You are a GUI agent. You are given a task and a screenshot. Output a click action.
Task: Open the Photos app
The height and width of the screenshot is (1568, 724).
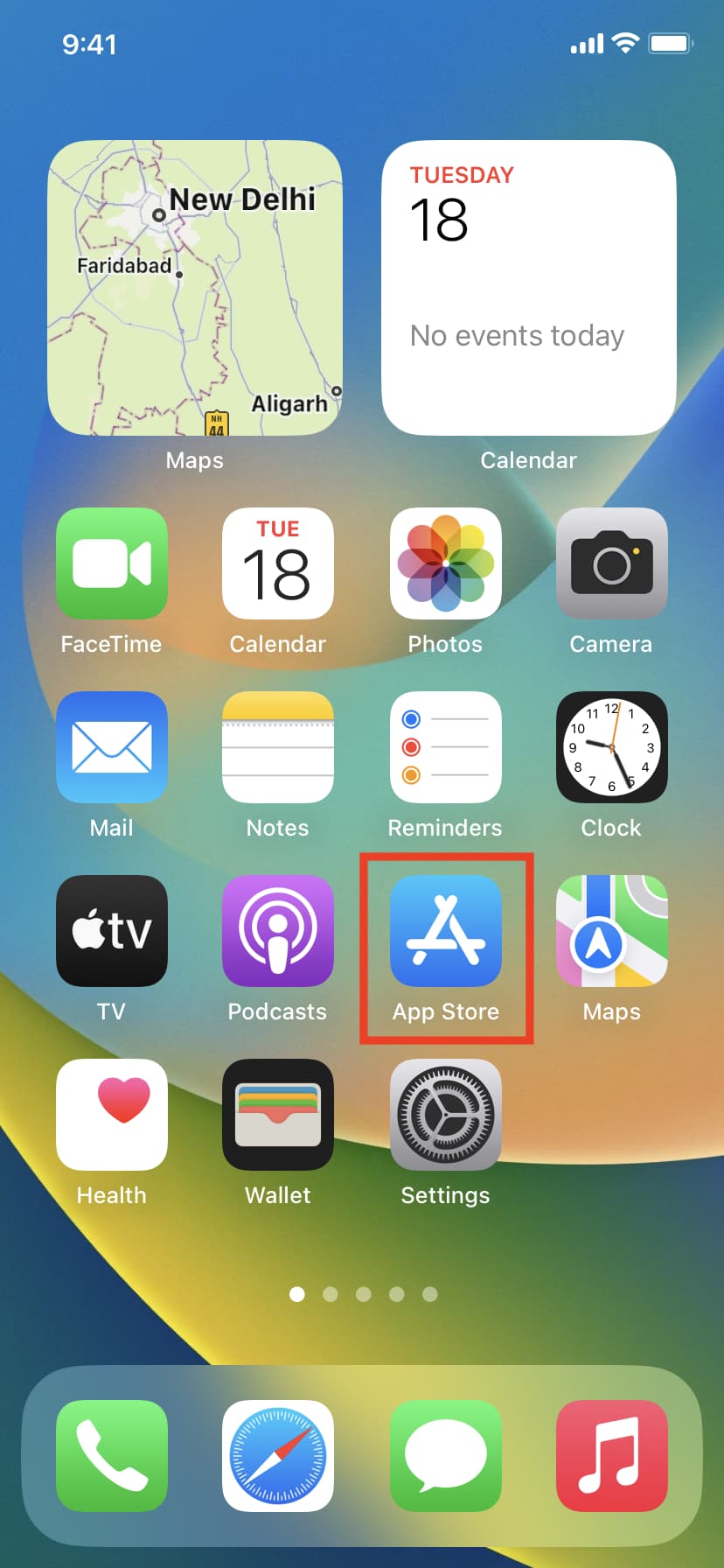click(445, 563)
